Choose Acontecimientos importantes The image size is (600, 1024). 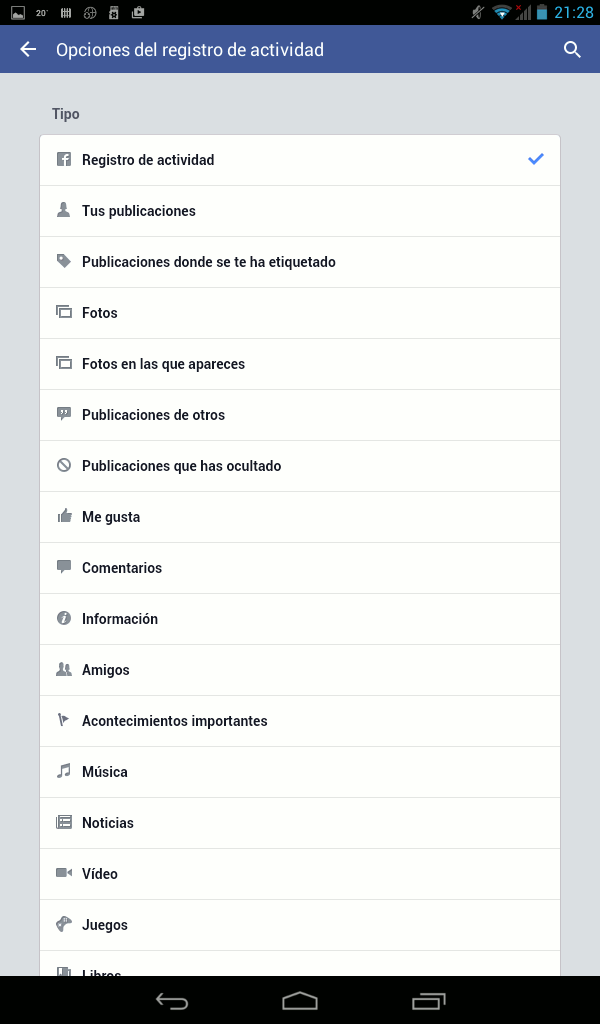point(300,721)
